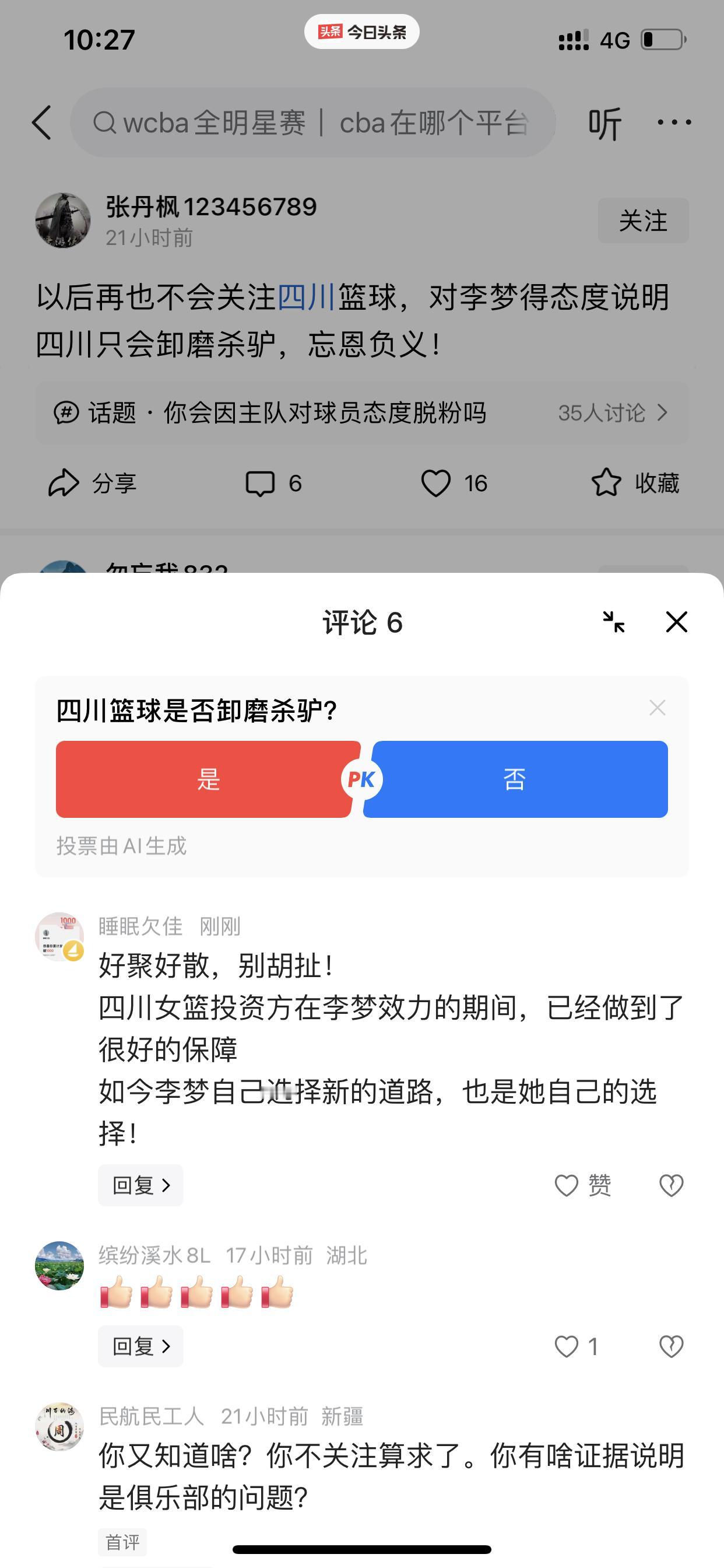Expand 回复 under 缤纷溪水8L's comment
This screenshot has width=724, height=1568.
pos(140,1347)
